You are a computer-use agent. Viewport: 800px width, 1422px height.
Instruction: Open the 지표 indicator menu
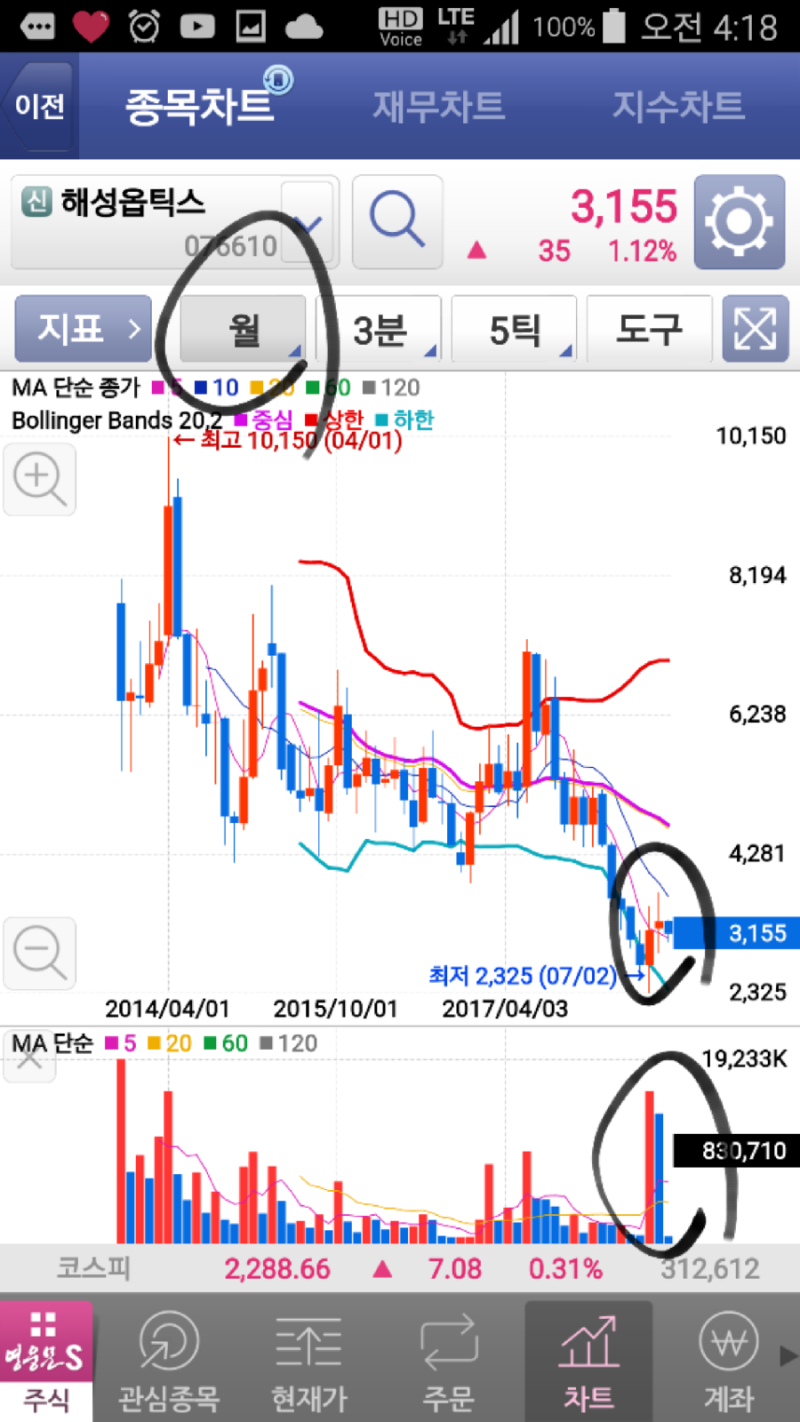82,329
